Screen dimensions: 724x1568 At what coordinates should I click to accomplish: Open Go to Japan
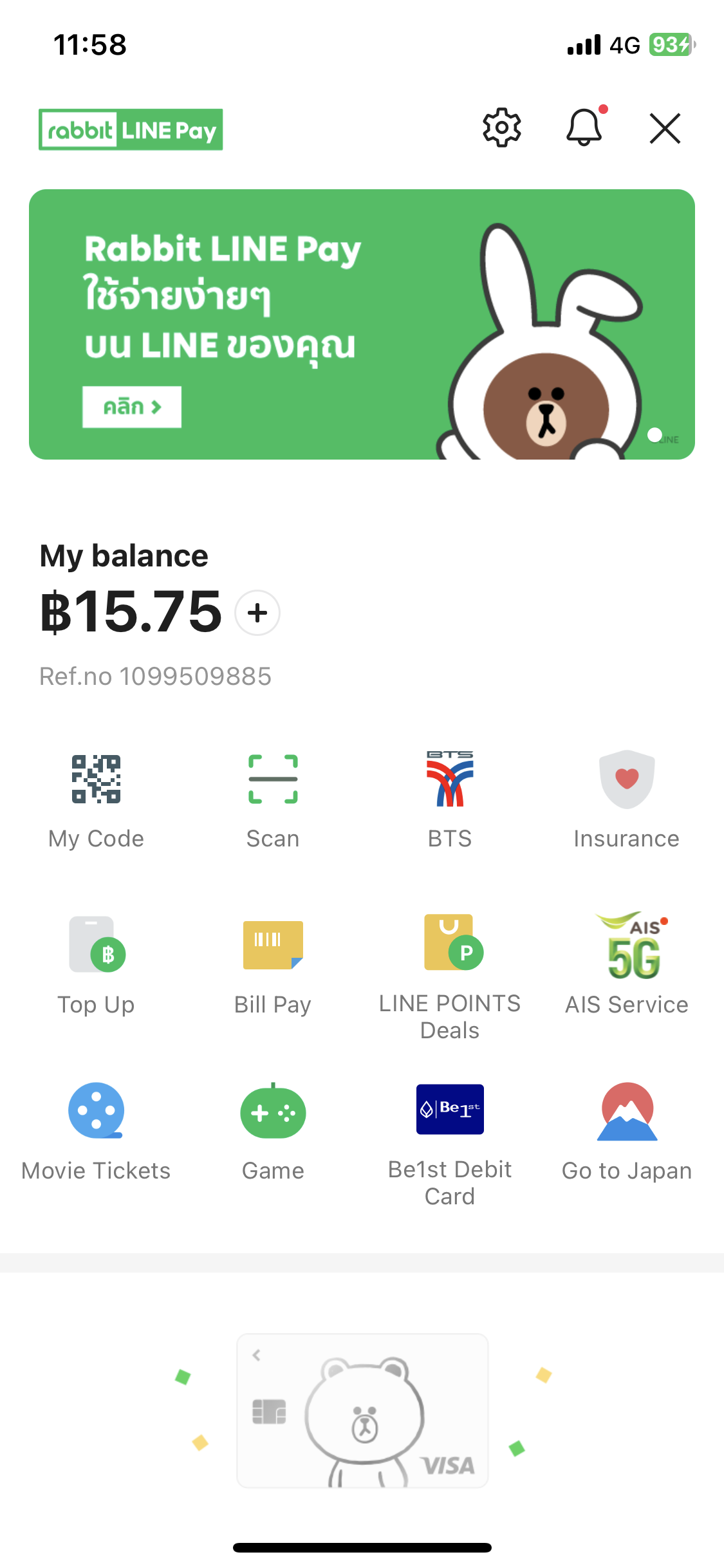(x=626, y=1130)
